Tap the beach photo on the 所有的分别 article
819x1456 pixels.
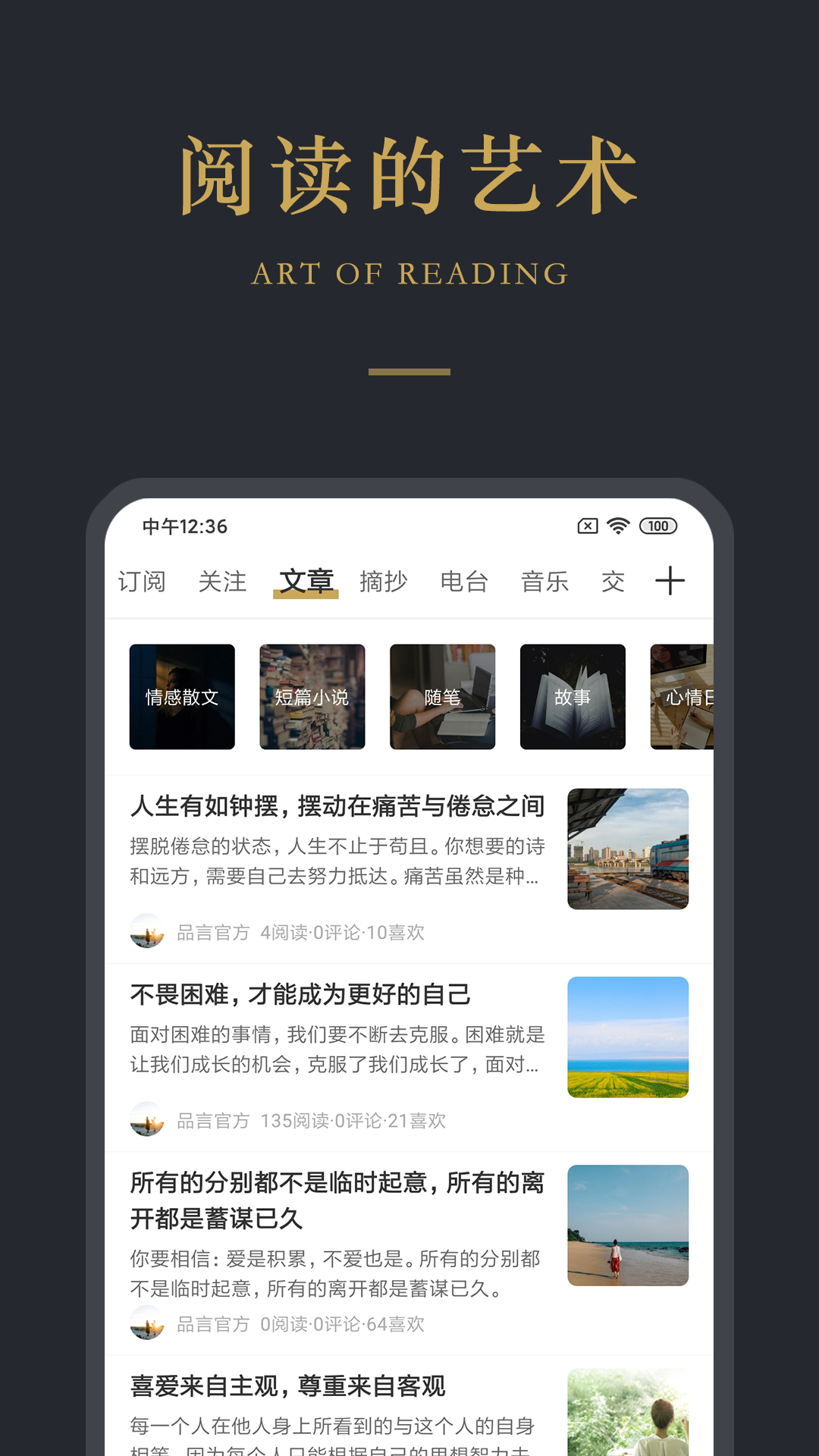pyautogui.click(x=628, y=1226)
